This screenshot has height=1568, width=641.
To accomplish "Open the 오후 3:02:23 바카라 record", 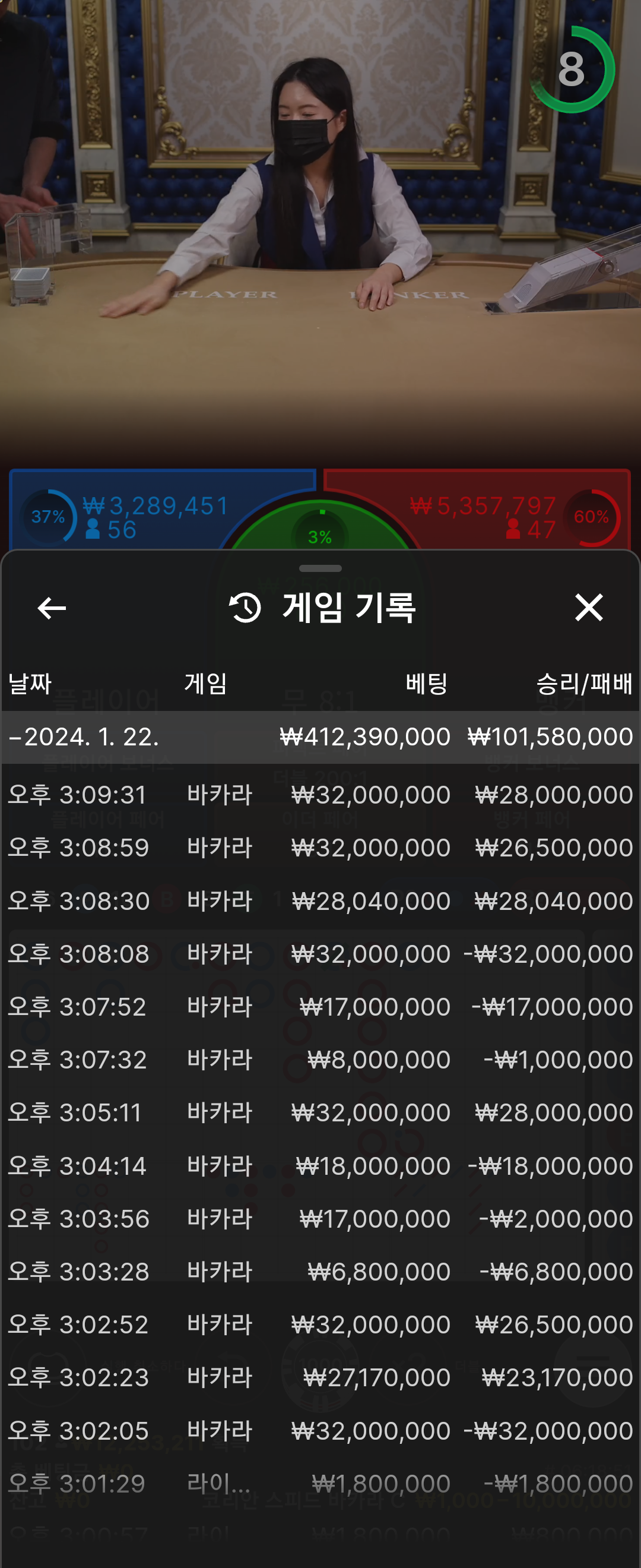I will pyautogui.click(x=320, y=1377).
